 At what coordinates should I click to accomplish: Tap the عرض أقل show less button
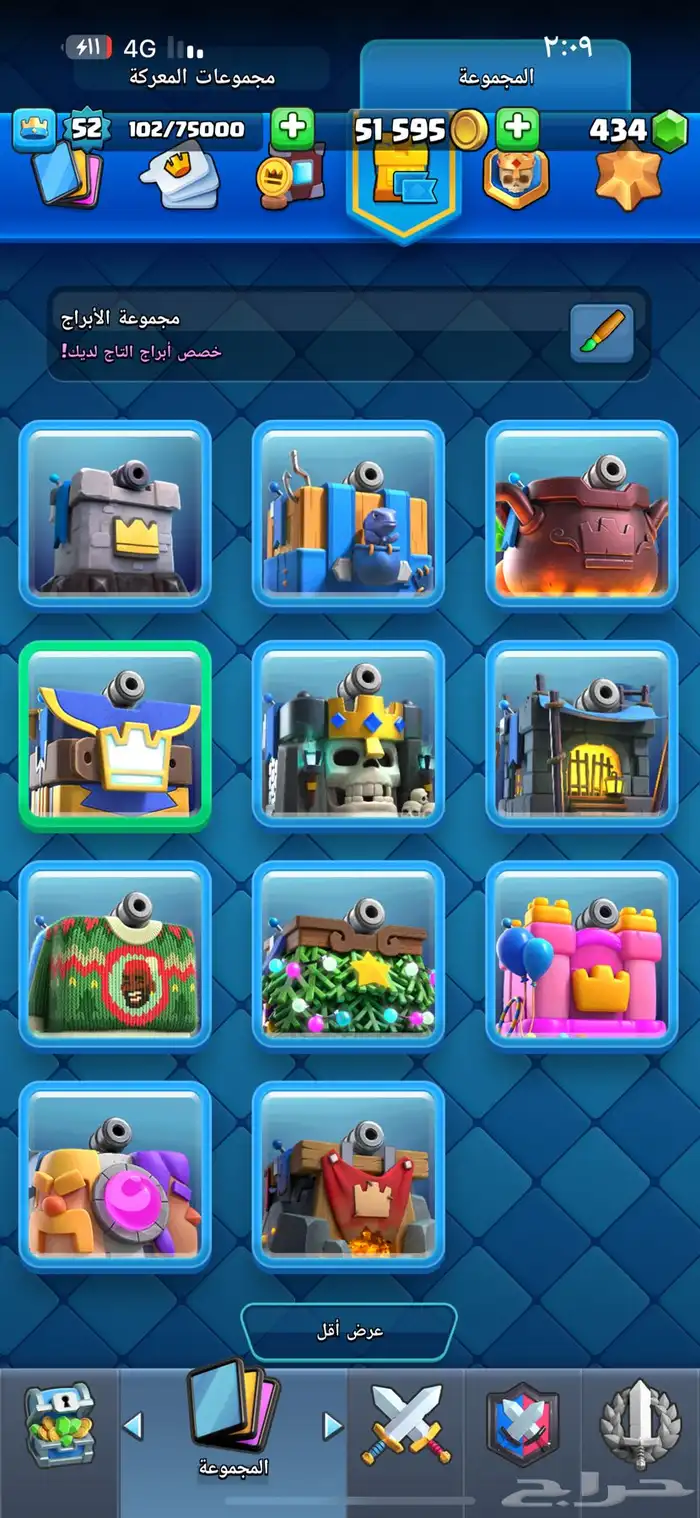[349, 1332]
